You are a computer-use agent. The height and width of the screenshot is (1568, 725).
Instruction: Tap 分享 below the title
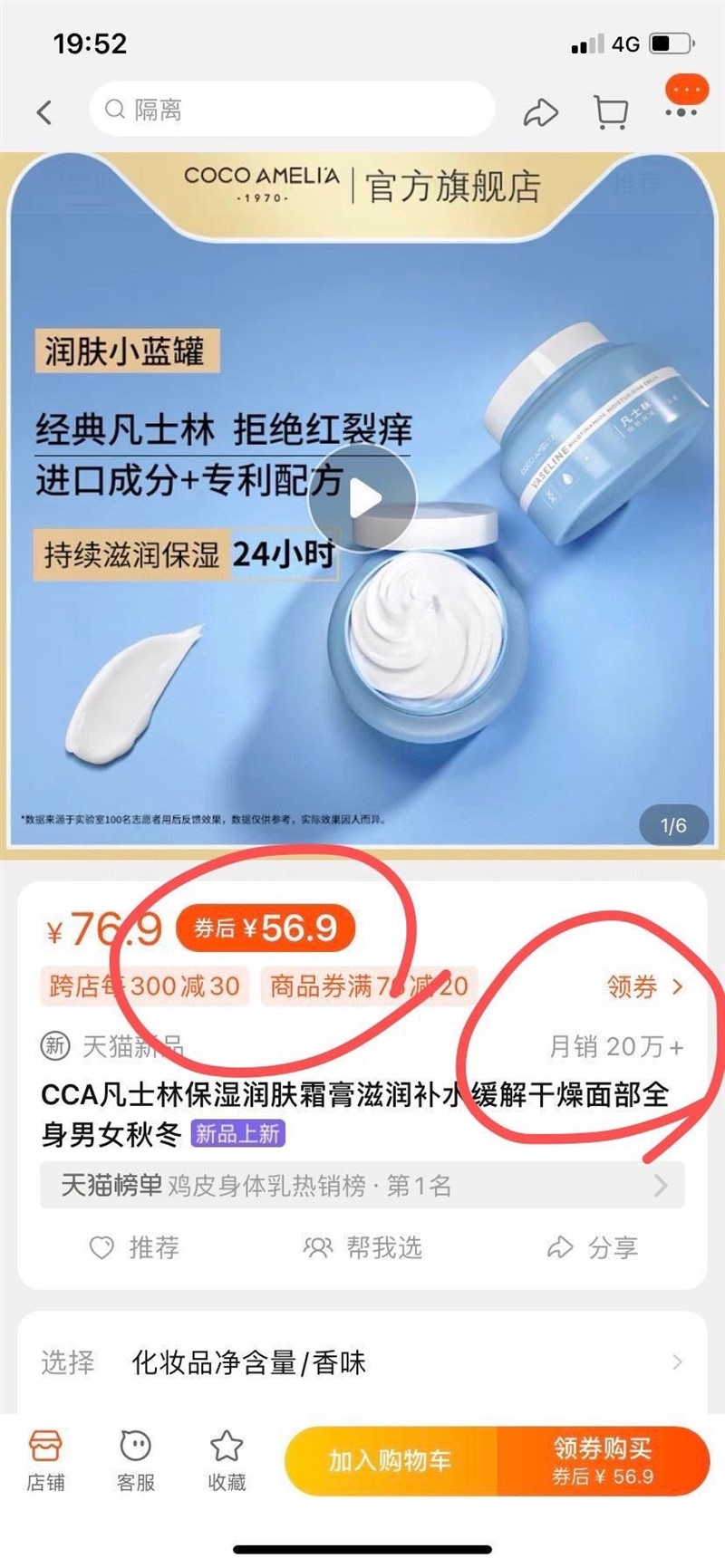tap(594, 1248)
